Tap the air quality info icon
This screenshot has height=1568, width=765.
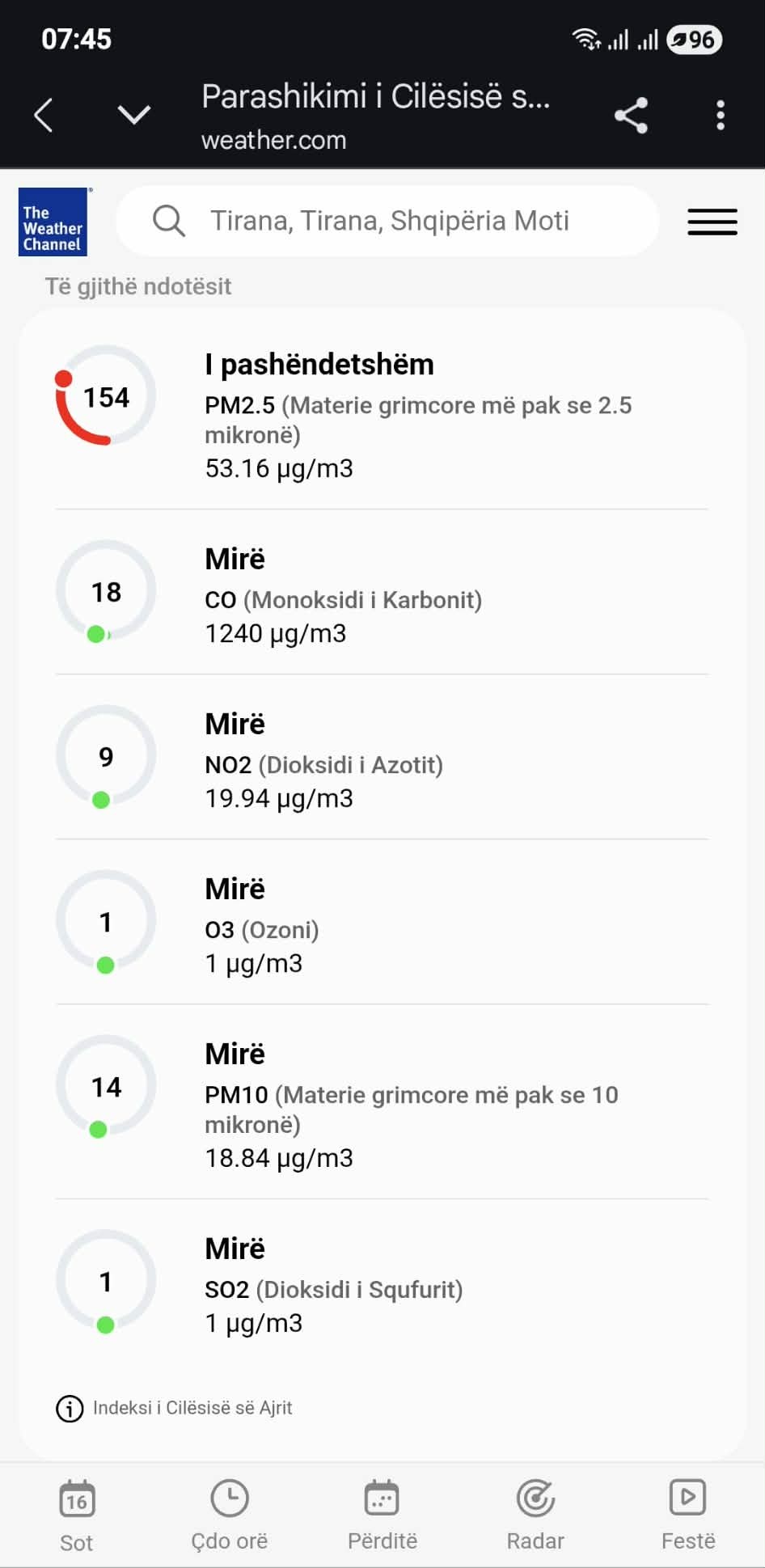pos(69,1407)
